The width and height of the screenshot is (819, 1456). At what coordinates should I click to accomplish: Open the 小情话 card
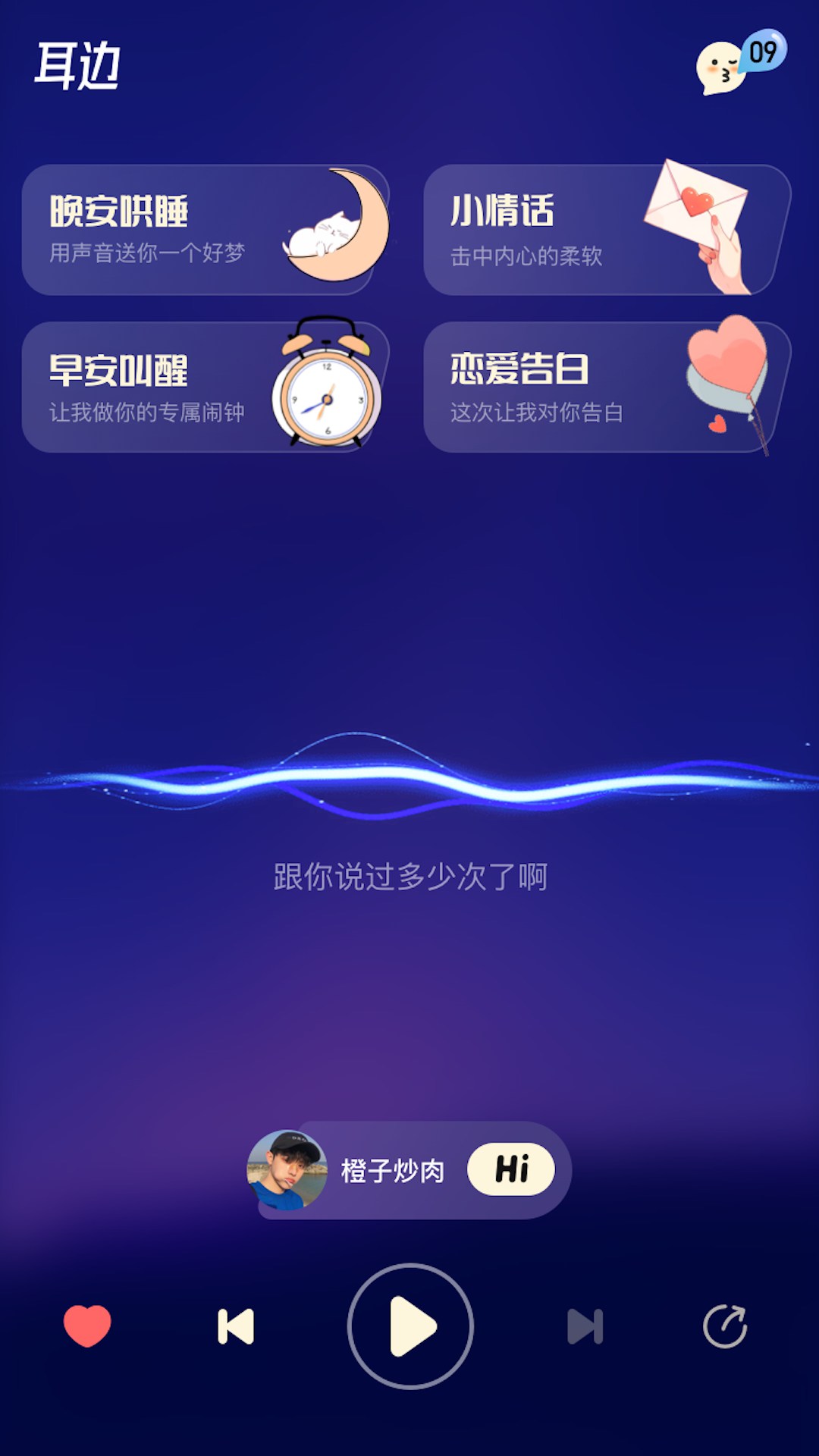(605, 230)
